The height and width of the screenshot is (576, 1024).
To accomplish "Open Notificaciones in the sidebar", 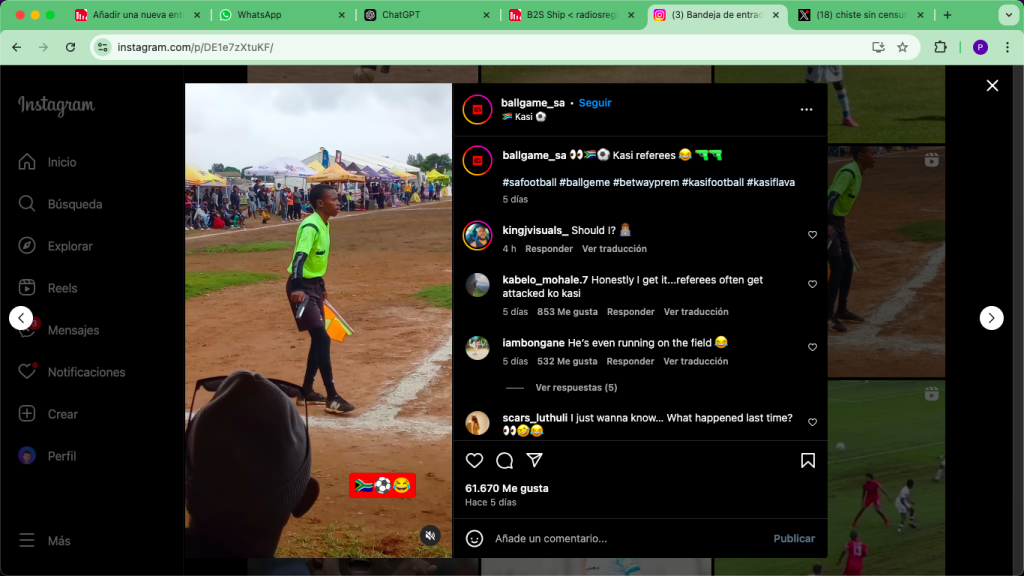I will click(x=86, y=372).
